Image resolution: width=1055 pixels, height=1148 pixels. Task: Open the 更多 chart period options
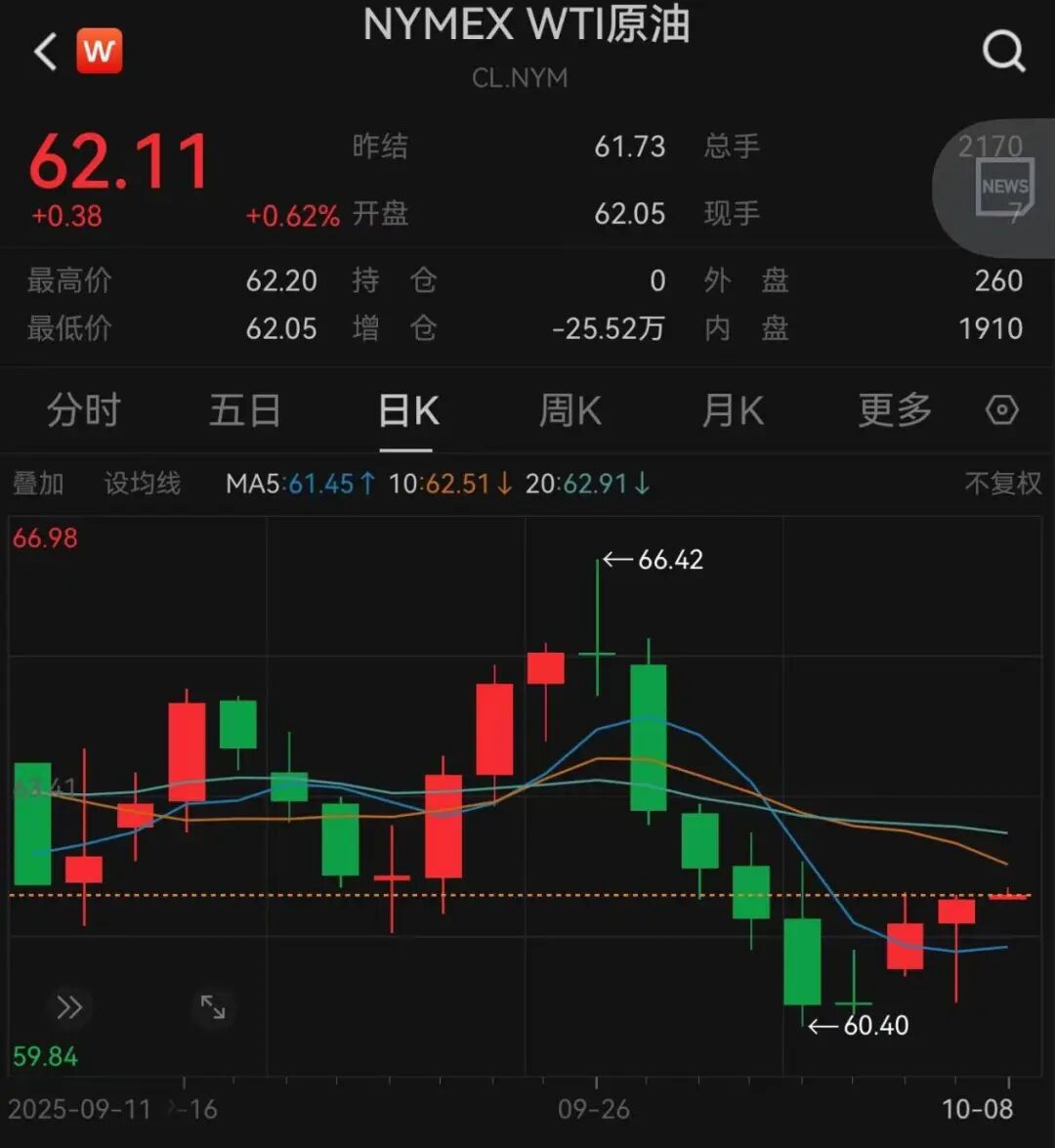894,411
